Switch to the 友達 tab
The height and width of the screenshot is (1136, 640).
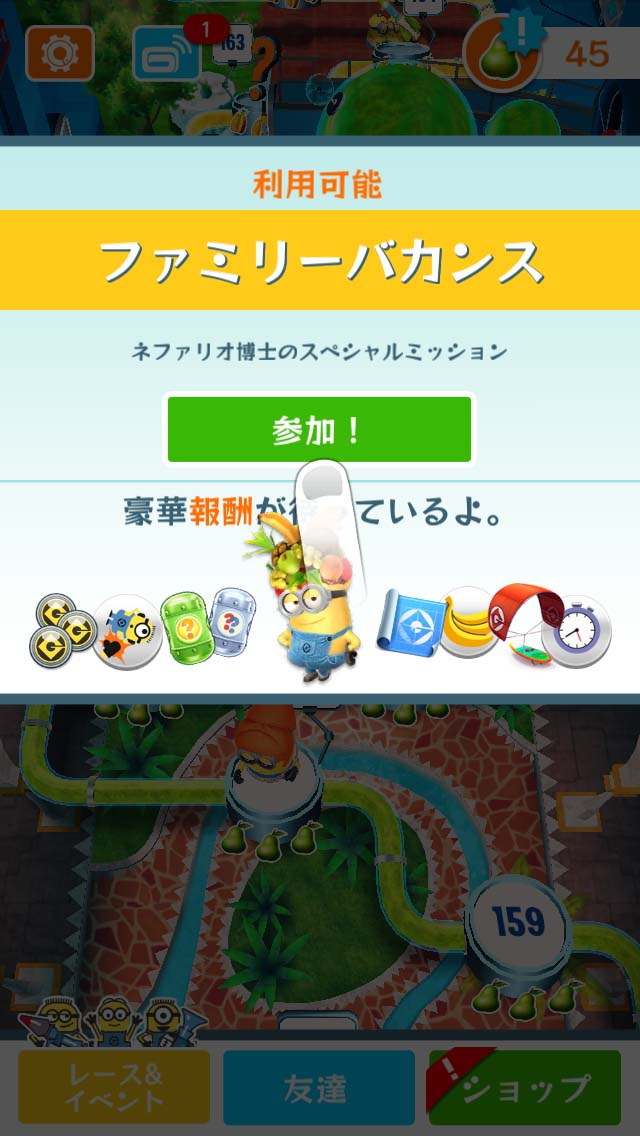[319, 1087]
